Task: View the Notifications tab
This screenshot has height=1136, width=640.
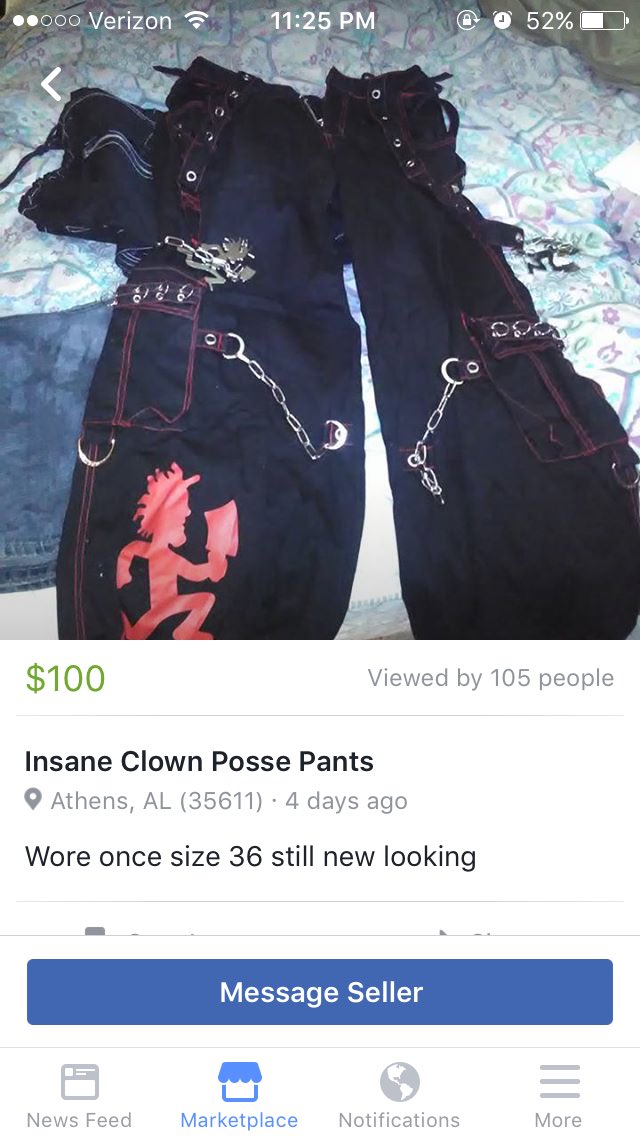Action: click(x=399, y=1094)
